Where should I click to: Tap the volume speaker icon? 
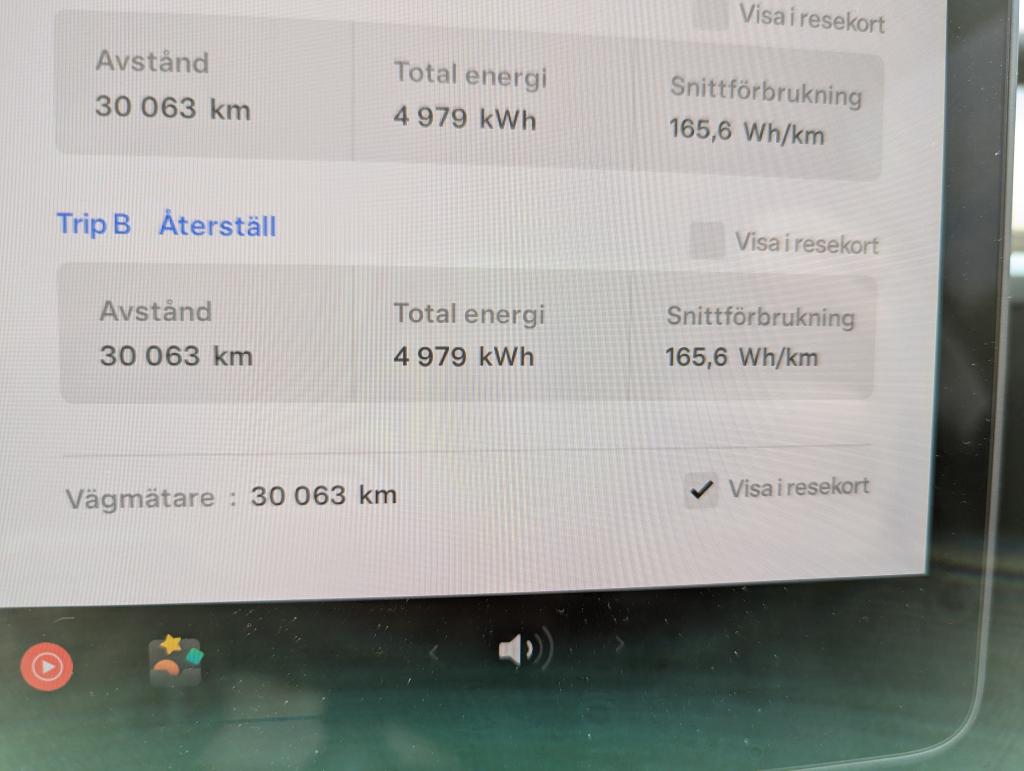click(x=523, y=651)
